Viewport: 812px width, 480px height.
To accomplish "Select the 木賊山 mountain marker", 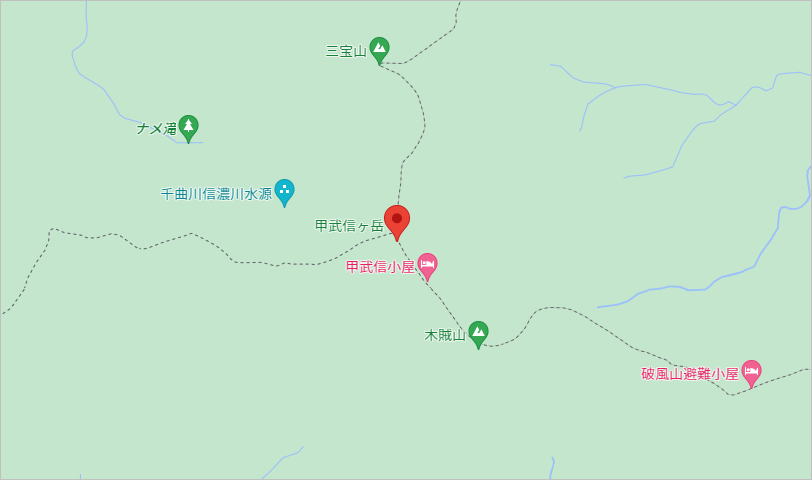I will point(478,332).
